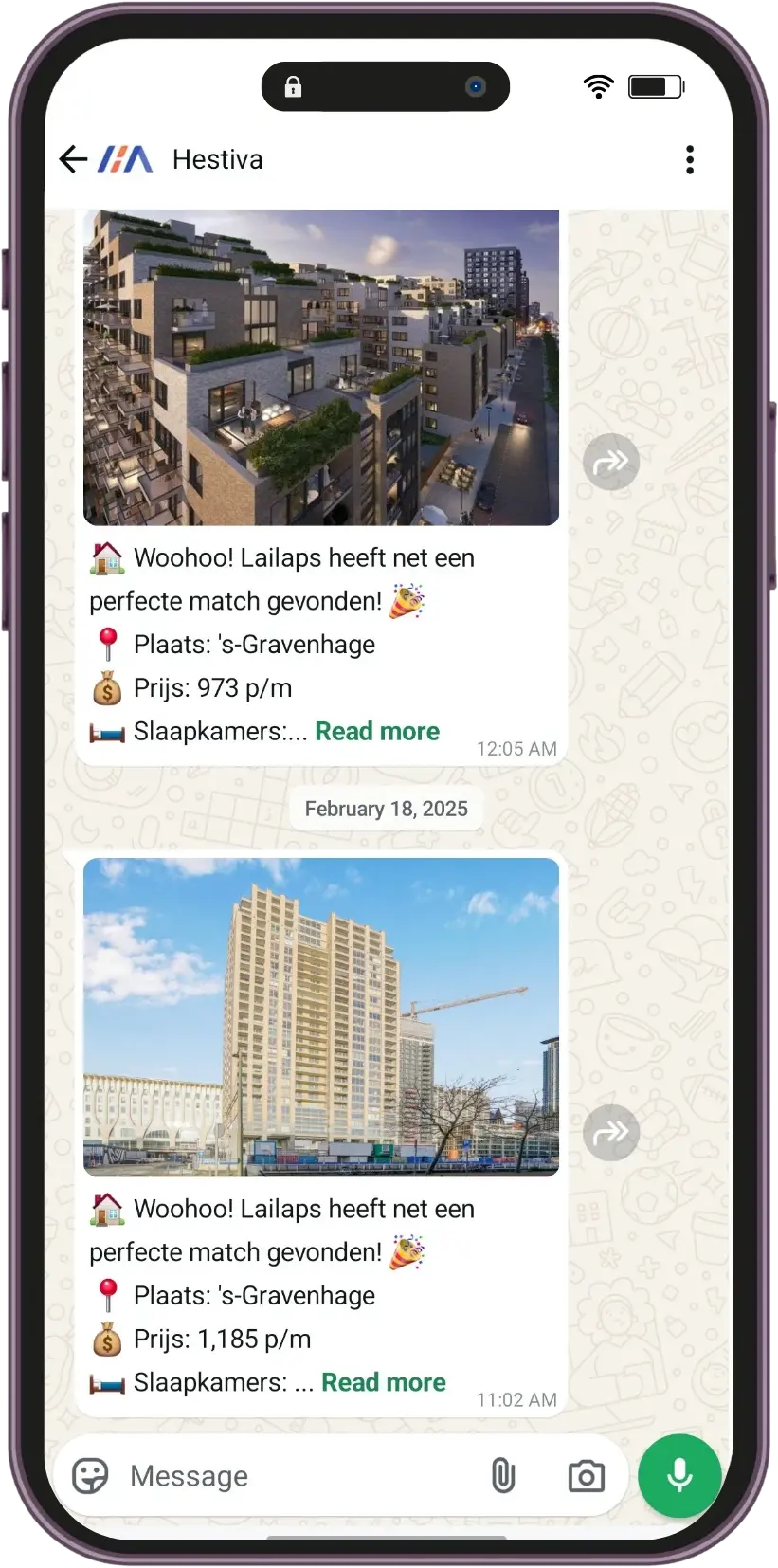The image size is (778, 1568).
Task: Open the high-rise tower photo
Action: coord(321,1017)
